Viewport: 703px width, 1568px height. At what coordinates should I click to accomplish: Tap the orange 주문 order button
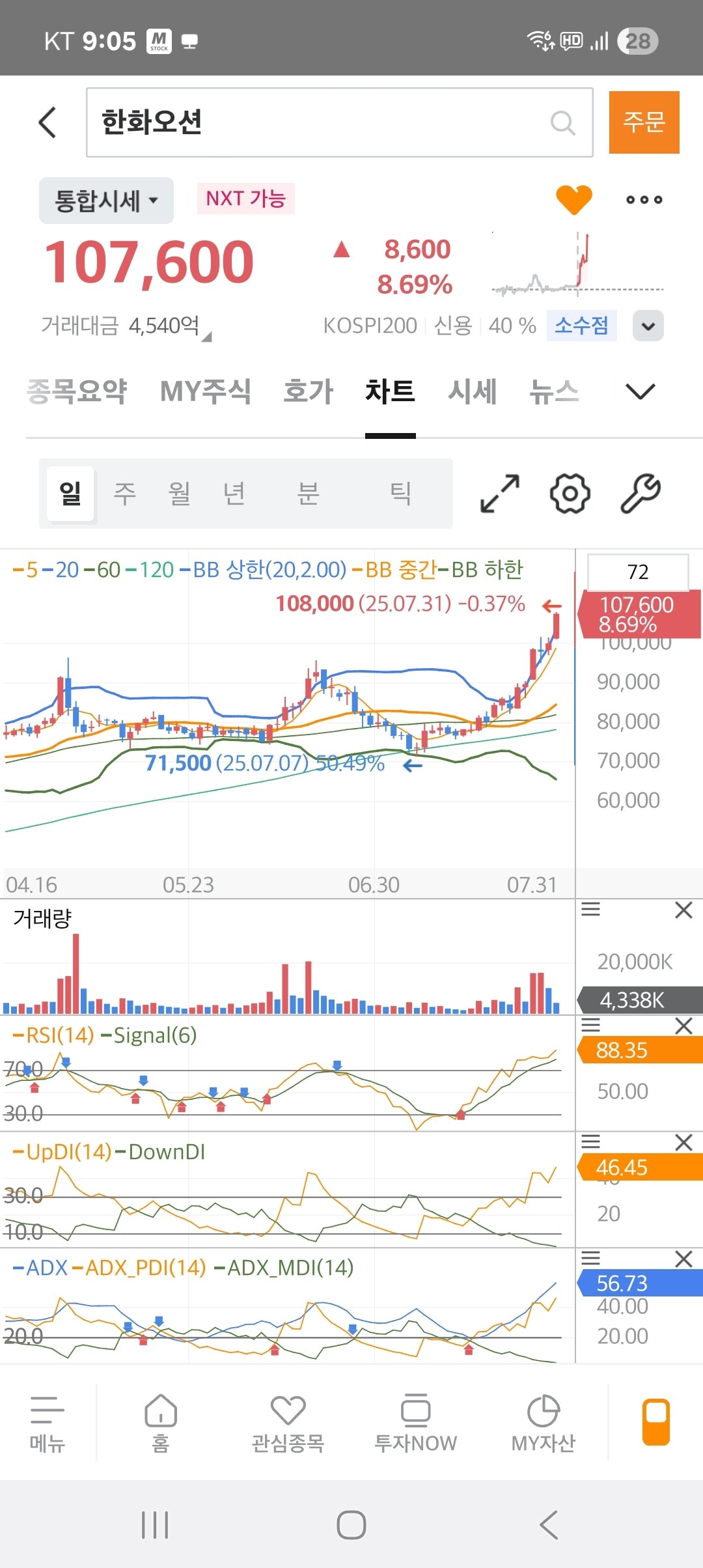(644, 122)
